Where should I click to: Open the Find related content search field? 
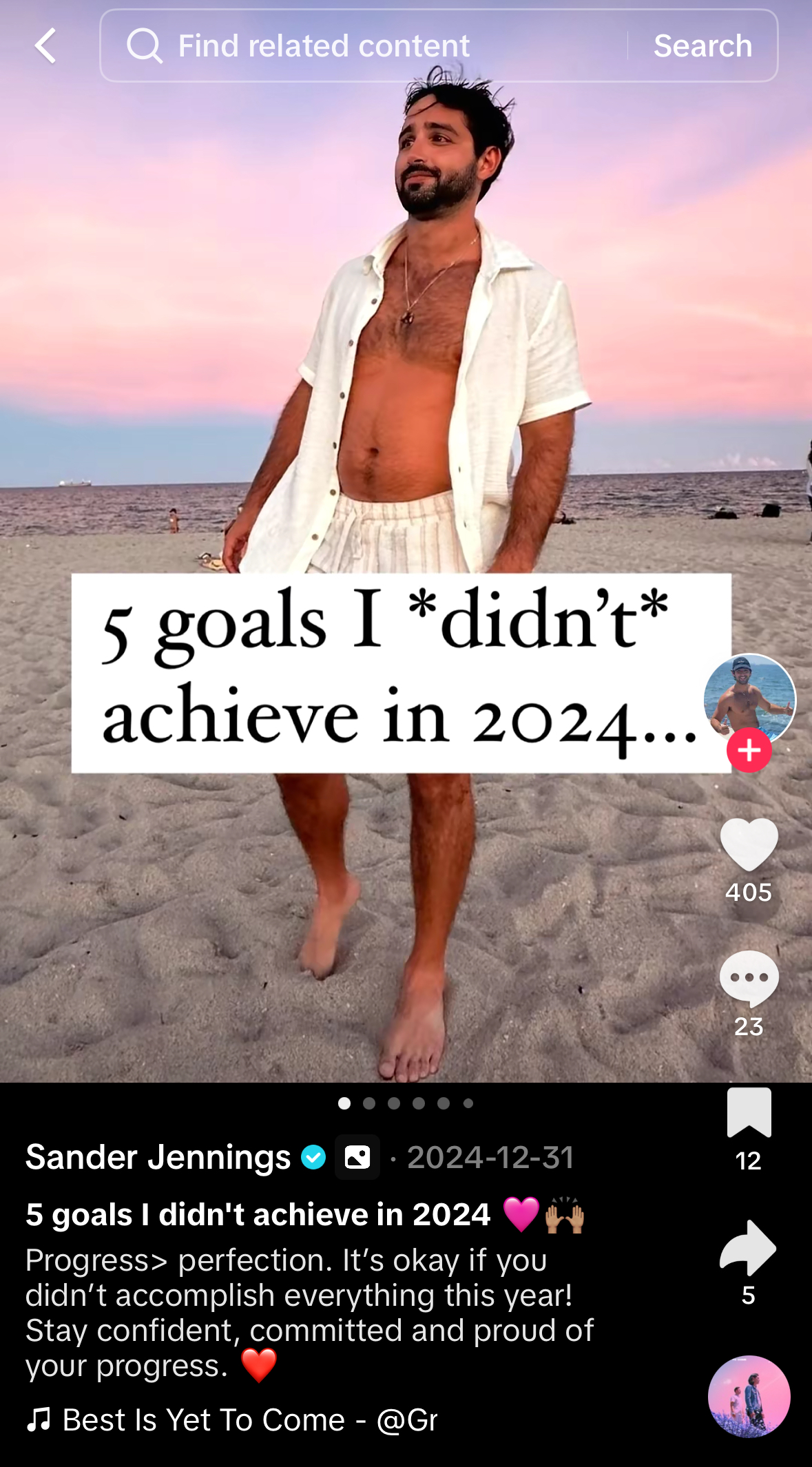(x=364, y=46)
